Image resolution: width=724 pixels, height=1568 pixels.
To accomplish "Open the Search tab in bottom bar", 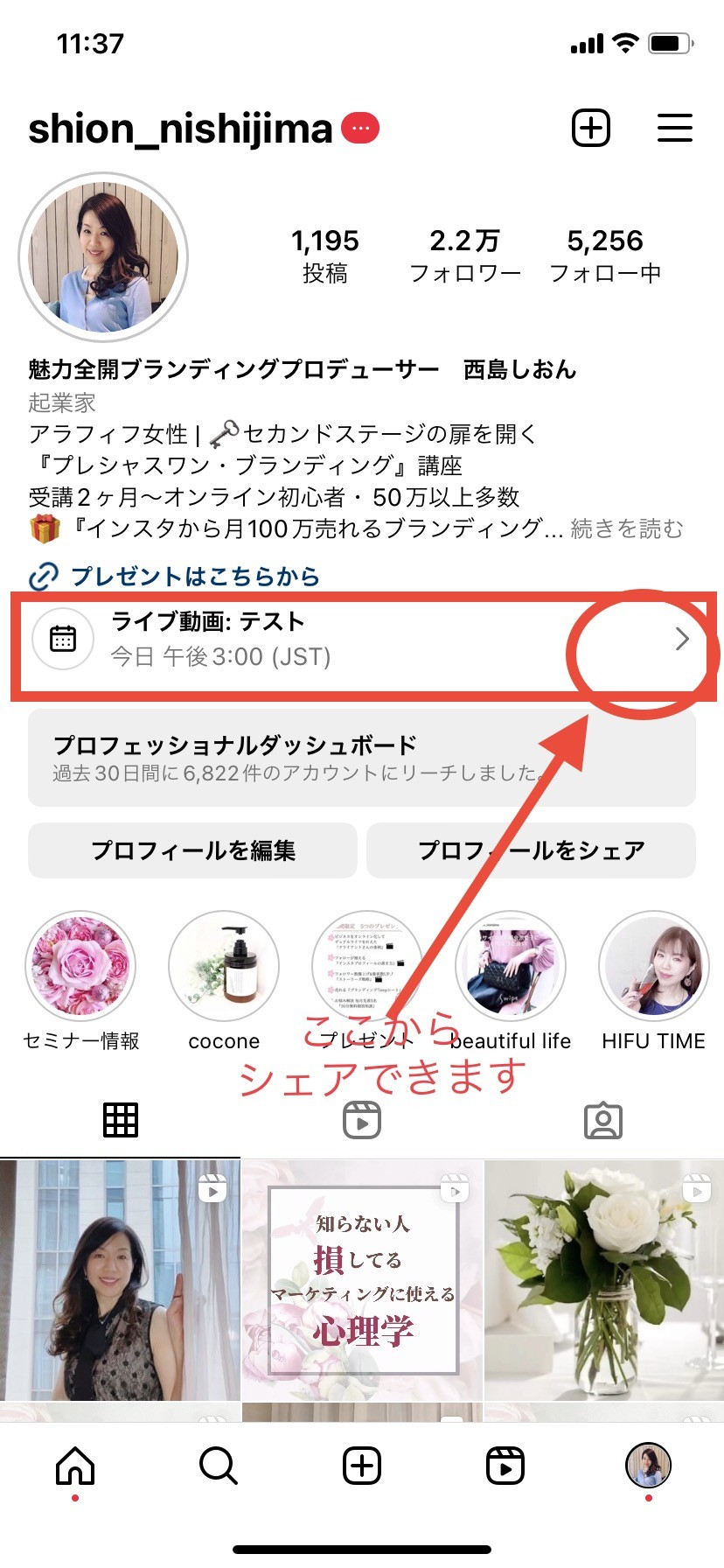I will [x=219, y=1465].
